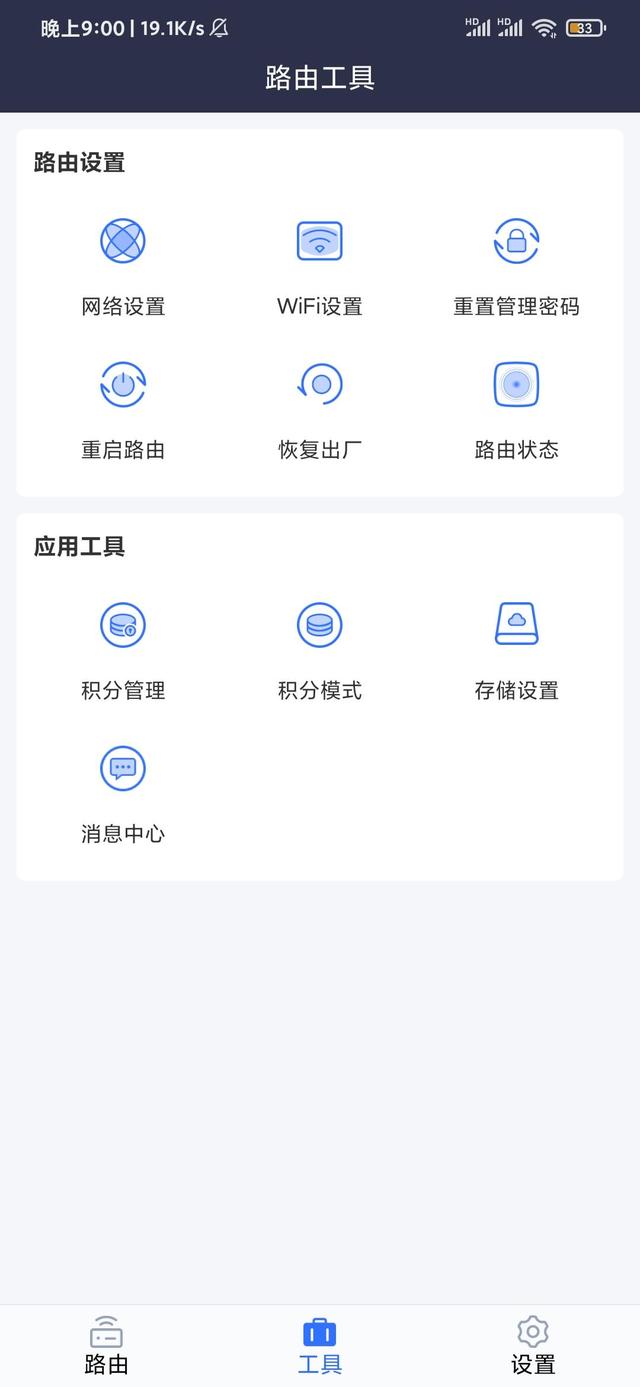The image size is (640, 1387).
Task: Switch to the 设置 tab
Action: [533, 1346]
